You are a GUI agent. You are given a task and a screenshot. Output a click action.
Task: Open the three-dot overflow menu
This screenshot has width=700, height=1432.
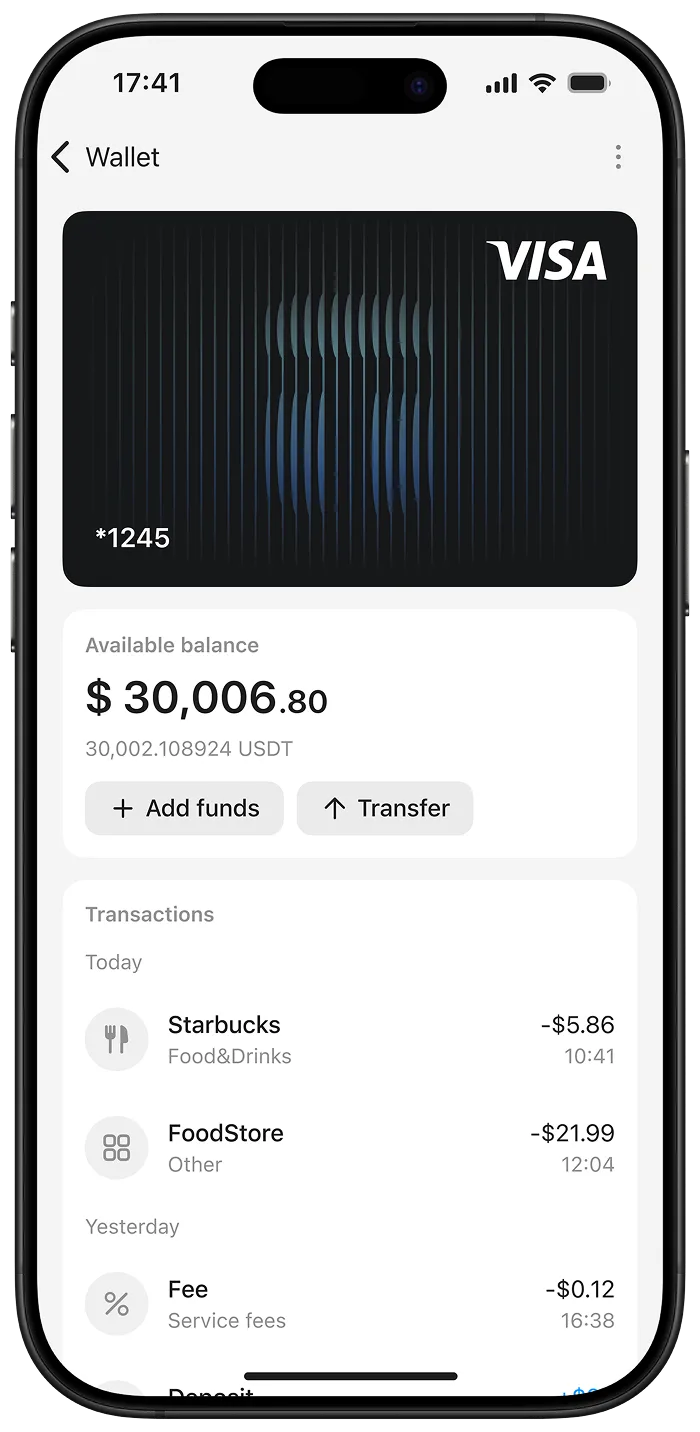[618, 157]
